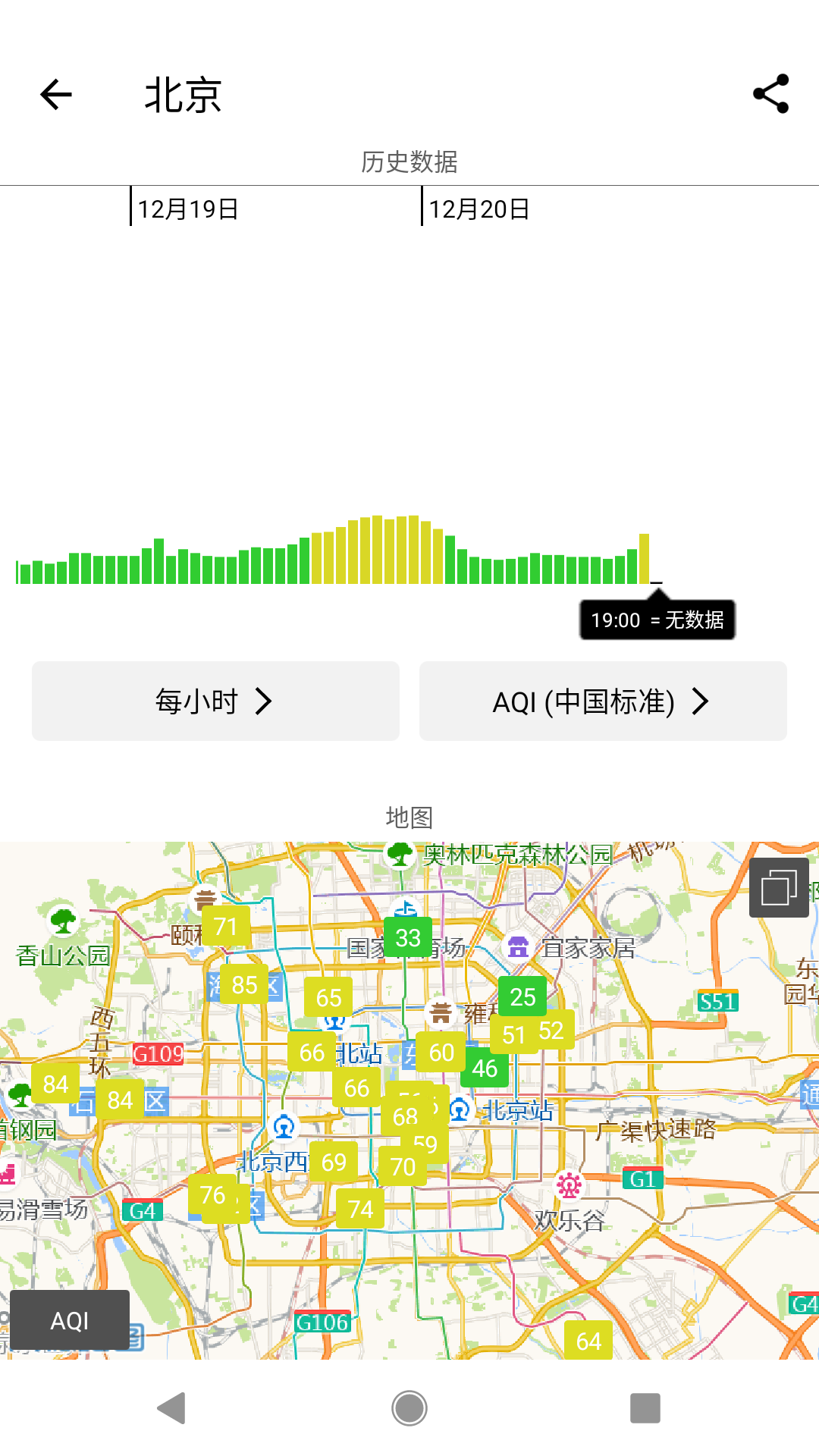Click the 宜家家居 store icon
Image resolution: width=819 pixels, height=1456 pixels.
519,948
